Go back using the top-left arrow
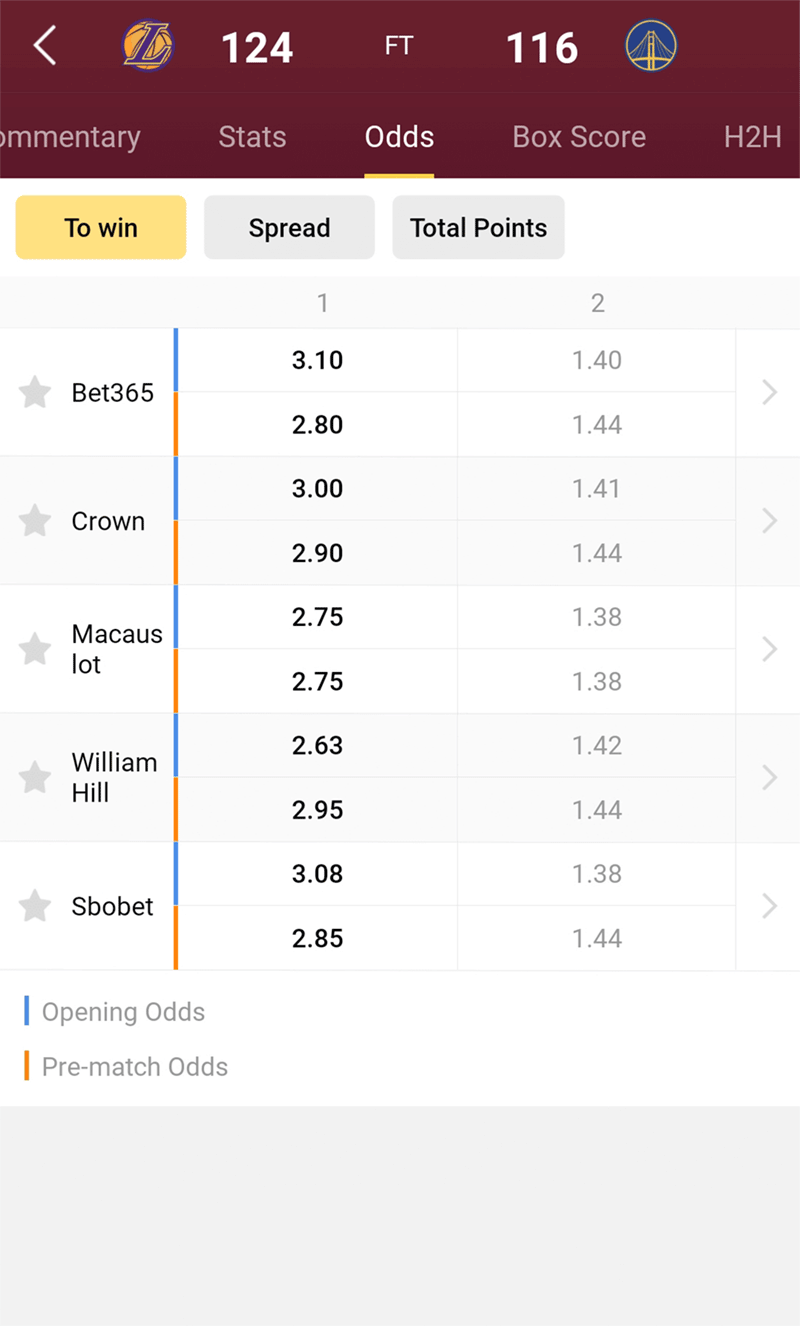The height and width of the screenshot is (1326, 800). point(45,47)
